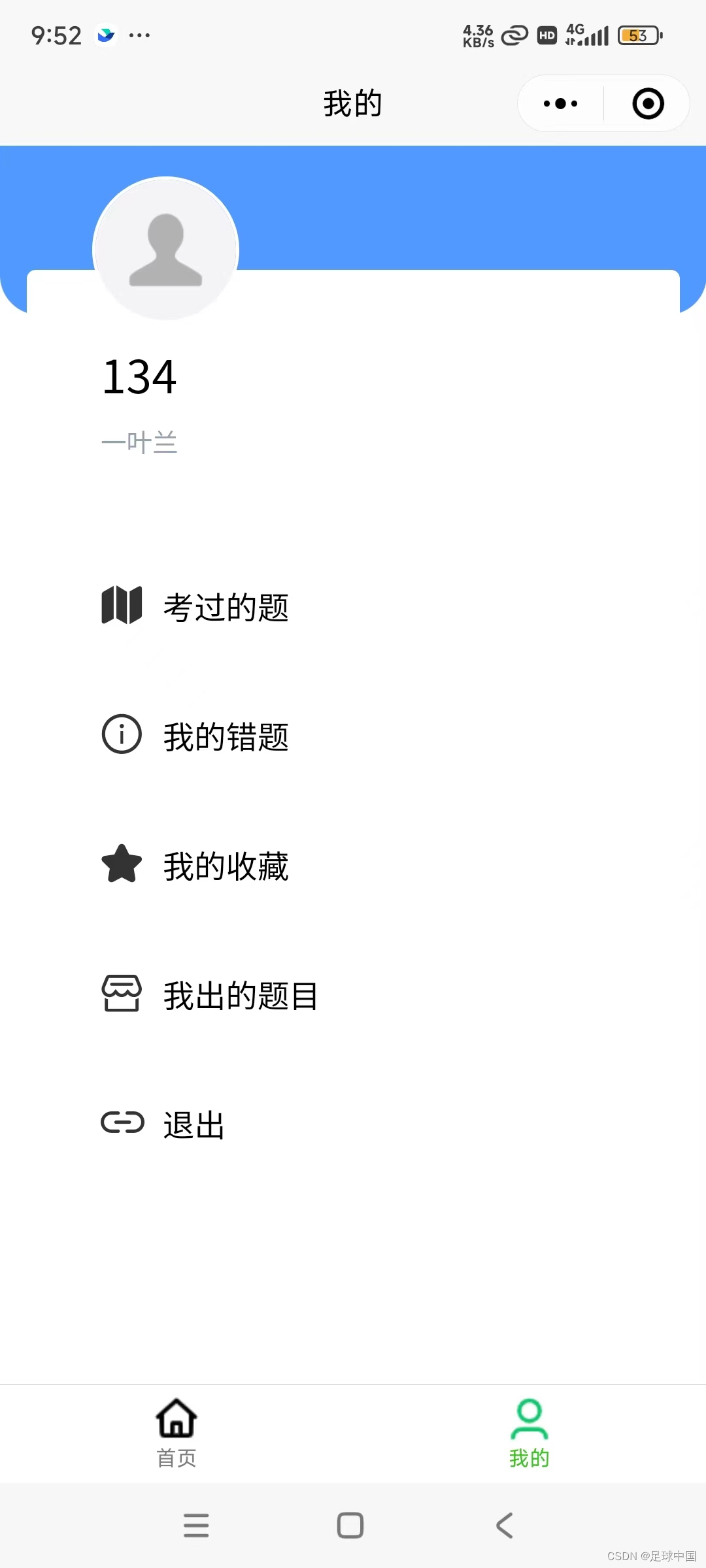Select 退出 to log out
The height and width of the screenshot is (1568, 706).
(x=193, y=1124)
